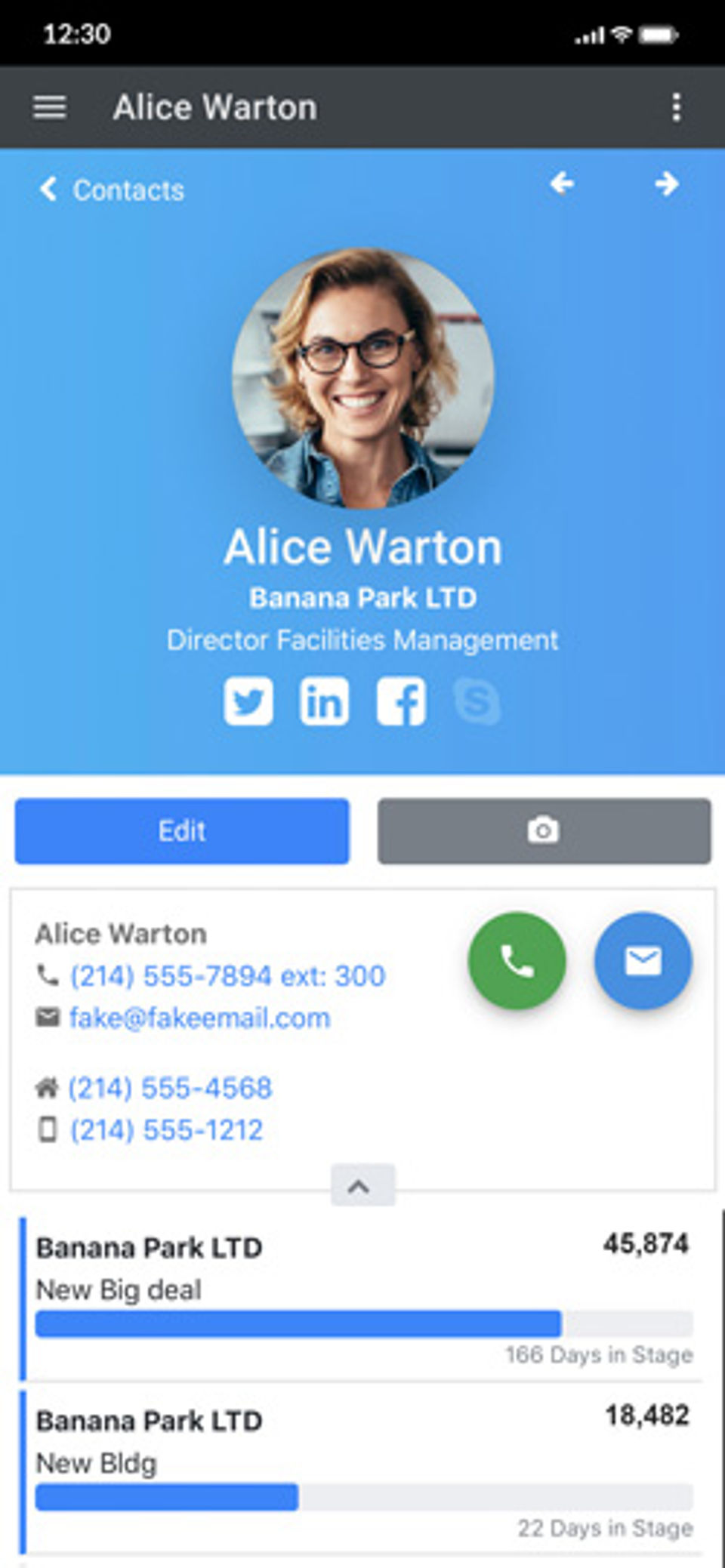Collapse the contact details card

click(x=362, y=1186)
